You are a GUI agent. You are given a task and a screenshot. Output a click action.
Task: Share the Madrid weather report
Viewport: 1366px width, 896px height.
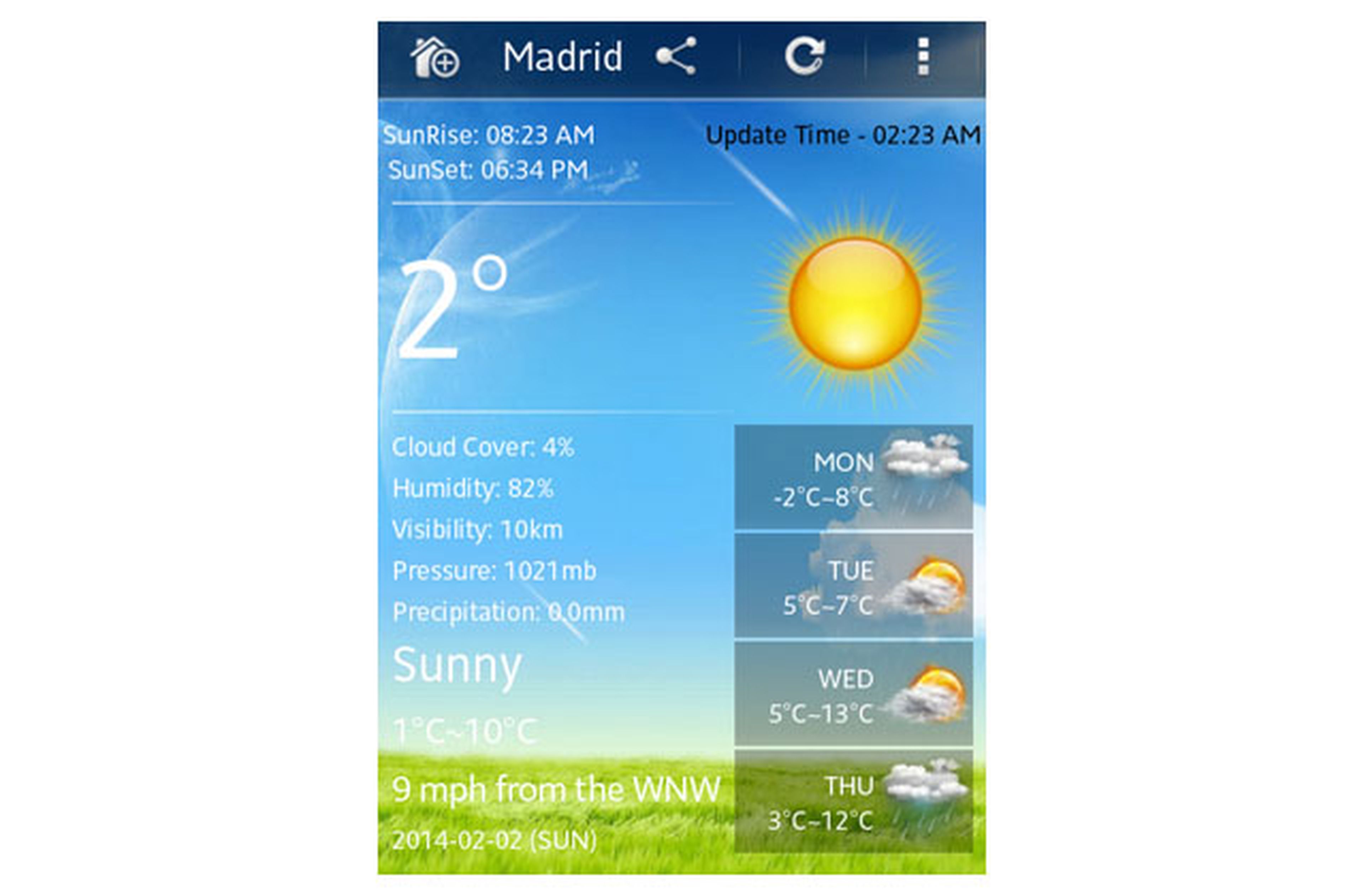pyautogui.click(x=676, y=56)
